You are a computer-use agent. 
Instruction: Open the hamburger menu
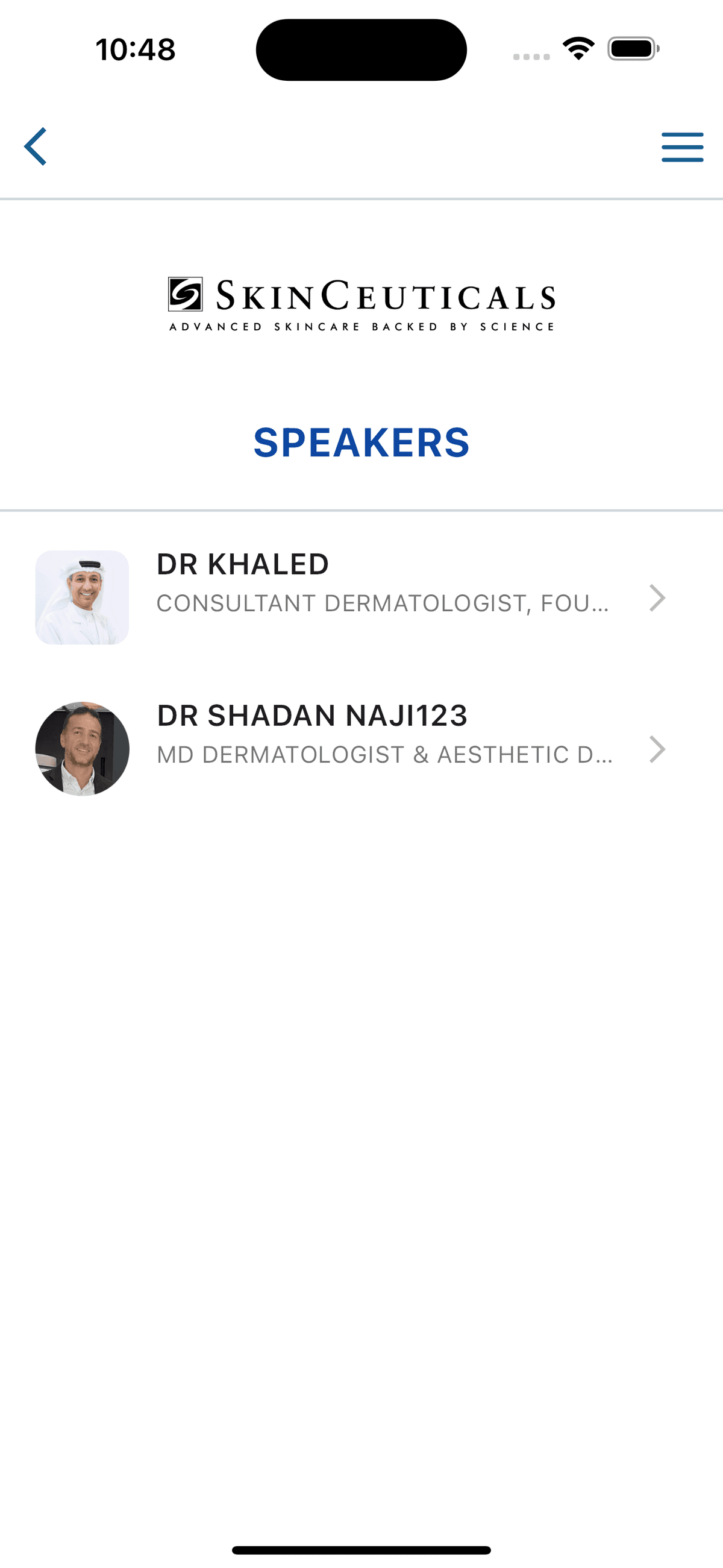click(x=682, y=147)
